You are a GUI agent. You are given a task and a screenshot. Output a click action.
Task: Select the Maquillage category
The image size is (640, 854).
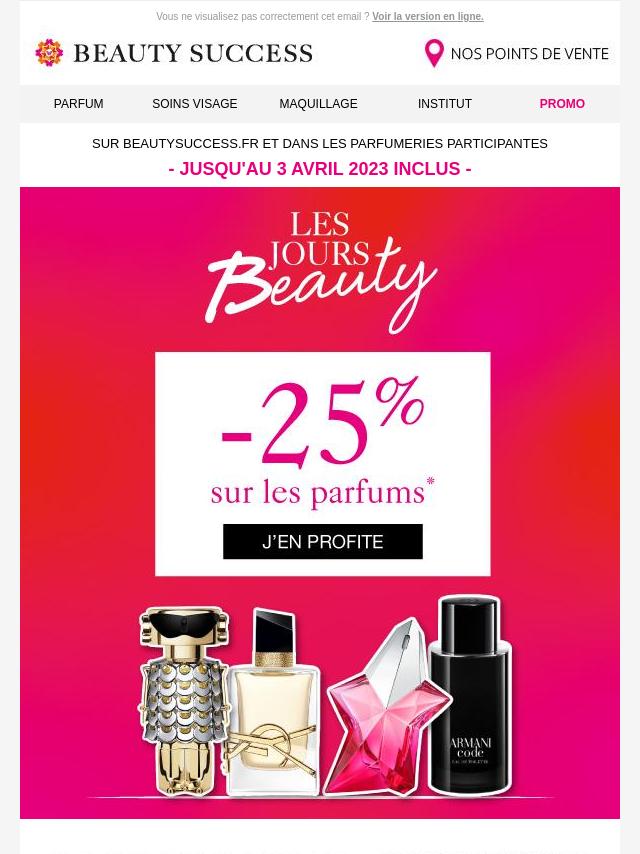click(x=318, y=104)
